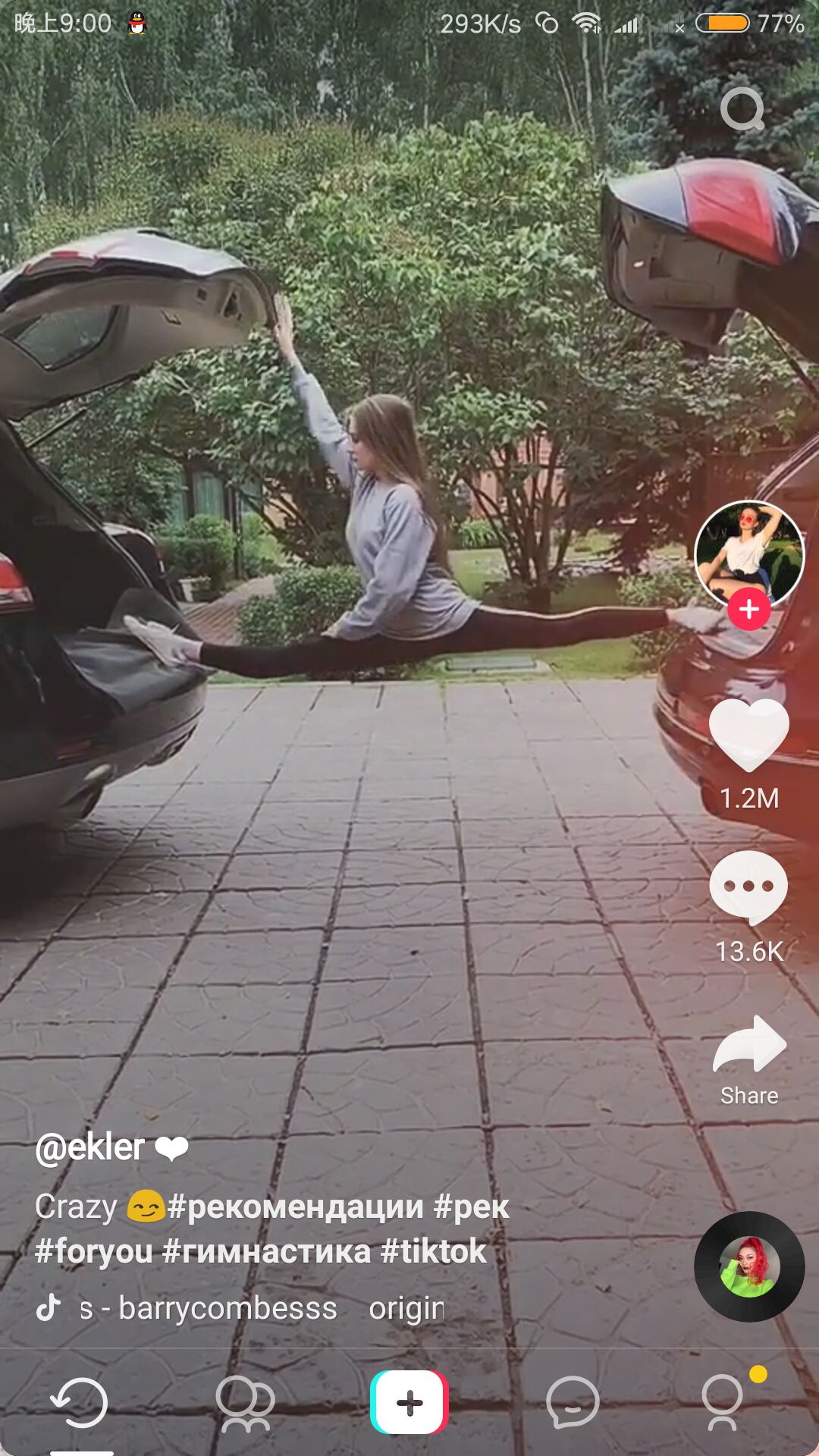Switch to the friends tab
819x1456 pixels.
[245, 1403]
